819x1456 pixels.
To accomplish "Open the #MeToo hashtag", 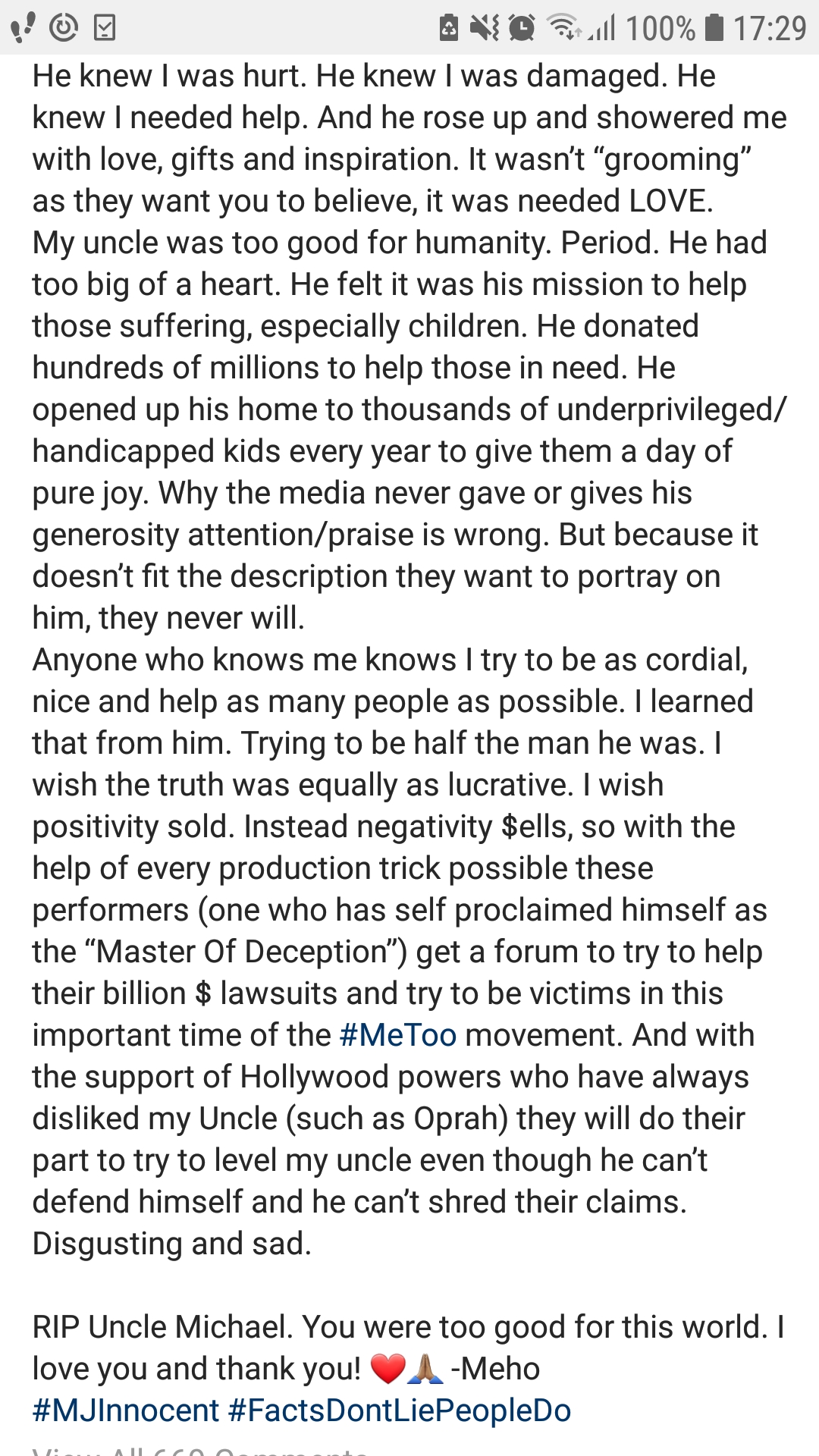I will click(x=398, y=1035).
